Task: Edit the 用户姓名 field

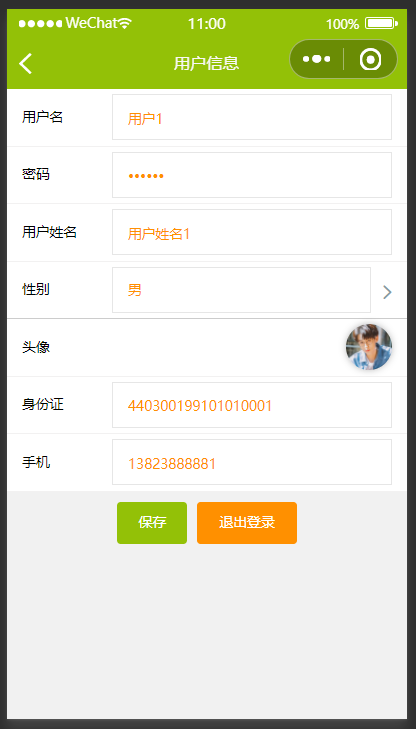Action: (252, 232)
